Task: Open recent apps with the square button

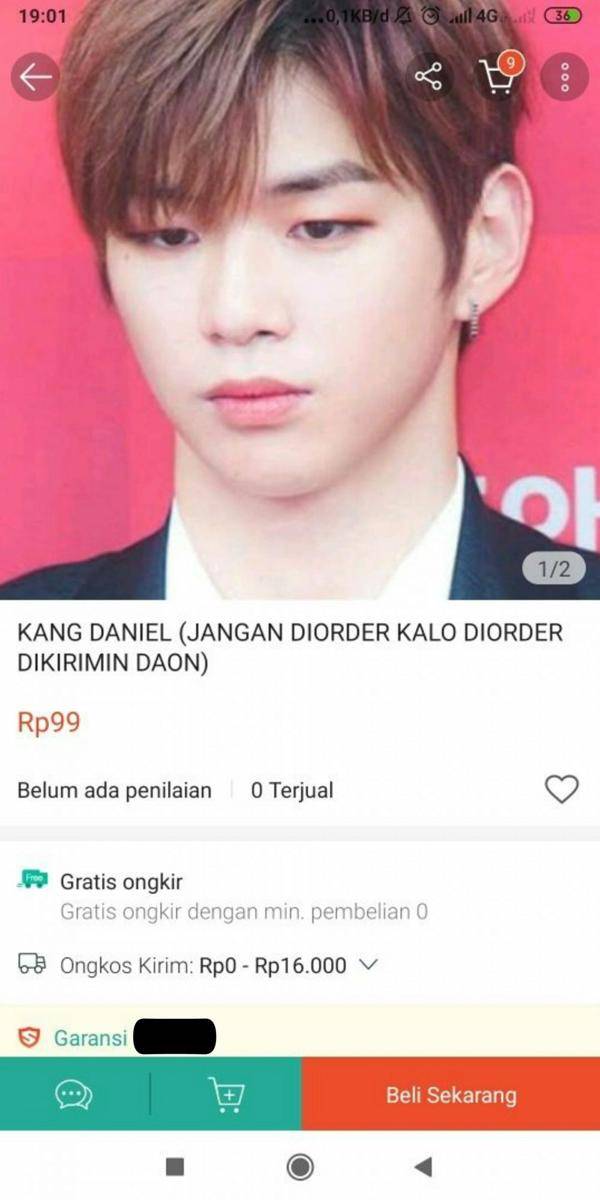Action: (175, 1166)
